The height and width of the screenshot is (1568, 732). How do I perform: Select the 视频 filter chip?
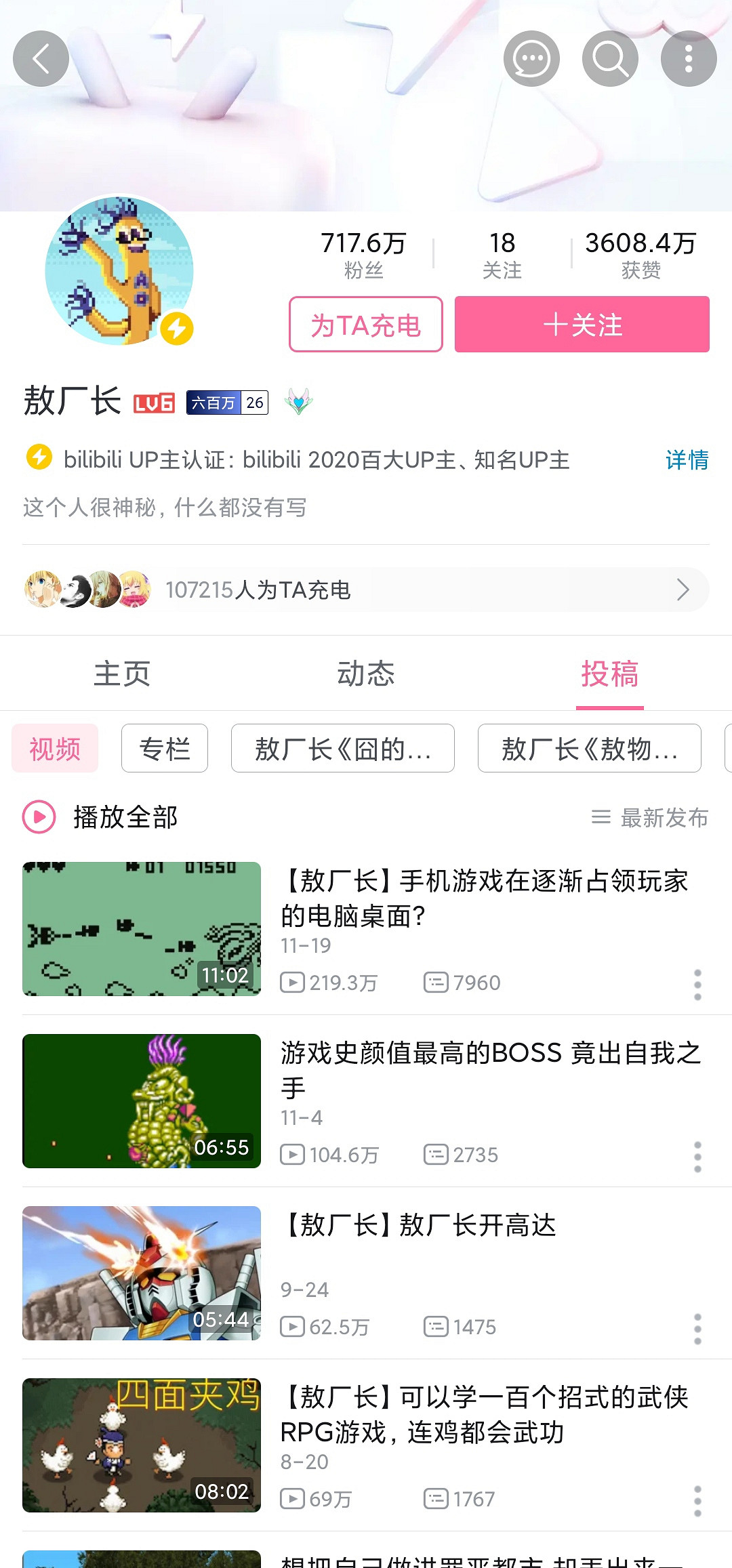pyautogui.click(x=55, y=748)
